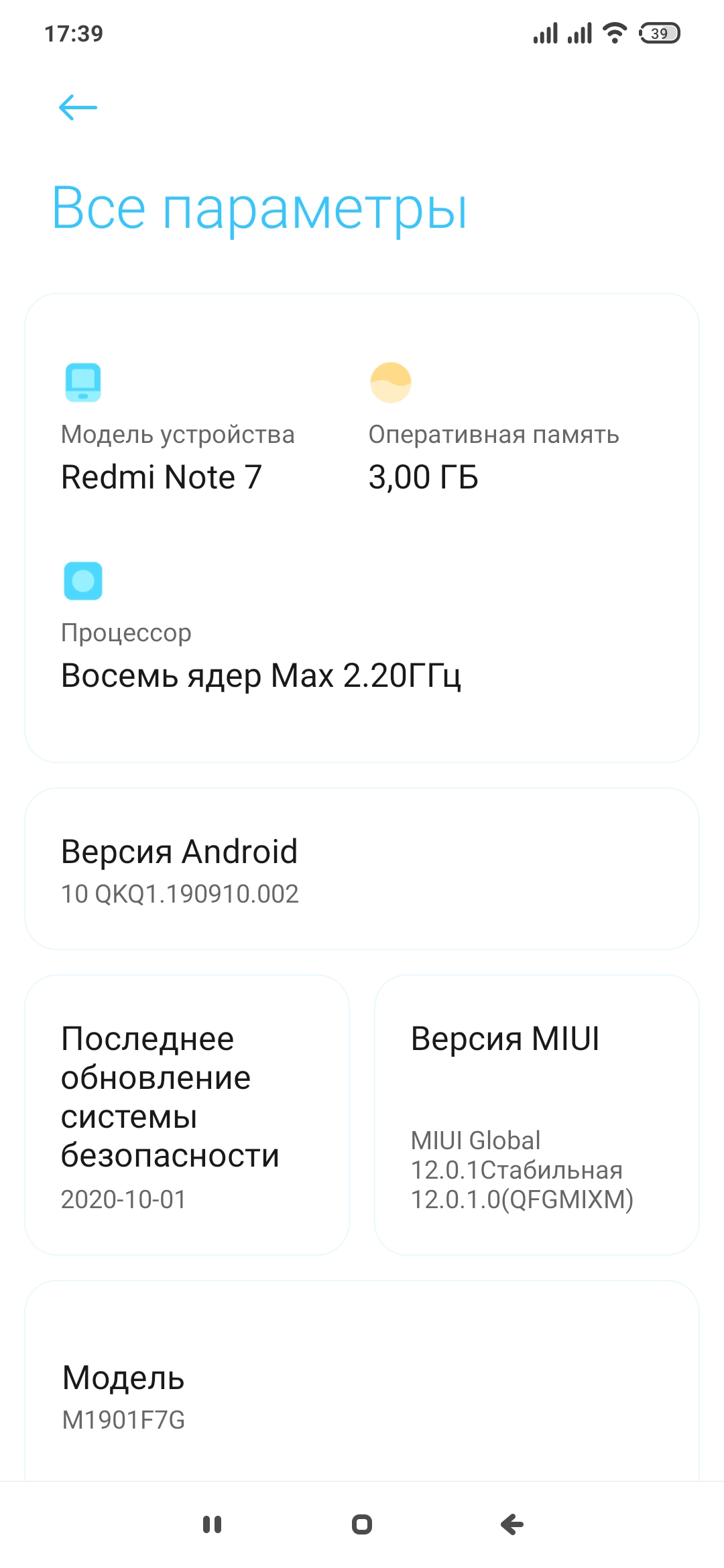Tap the Версия Android card
This screenshot has height=1568, width=724.
click(362, 868)
